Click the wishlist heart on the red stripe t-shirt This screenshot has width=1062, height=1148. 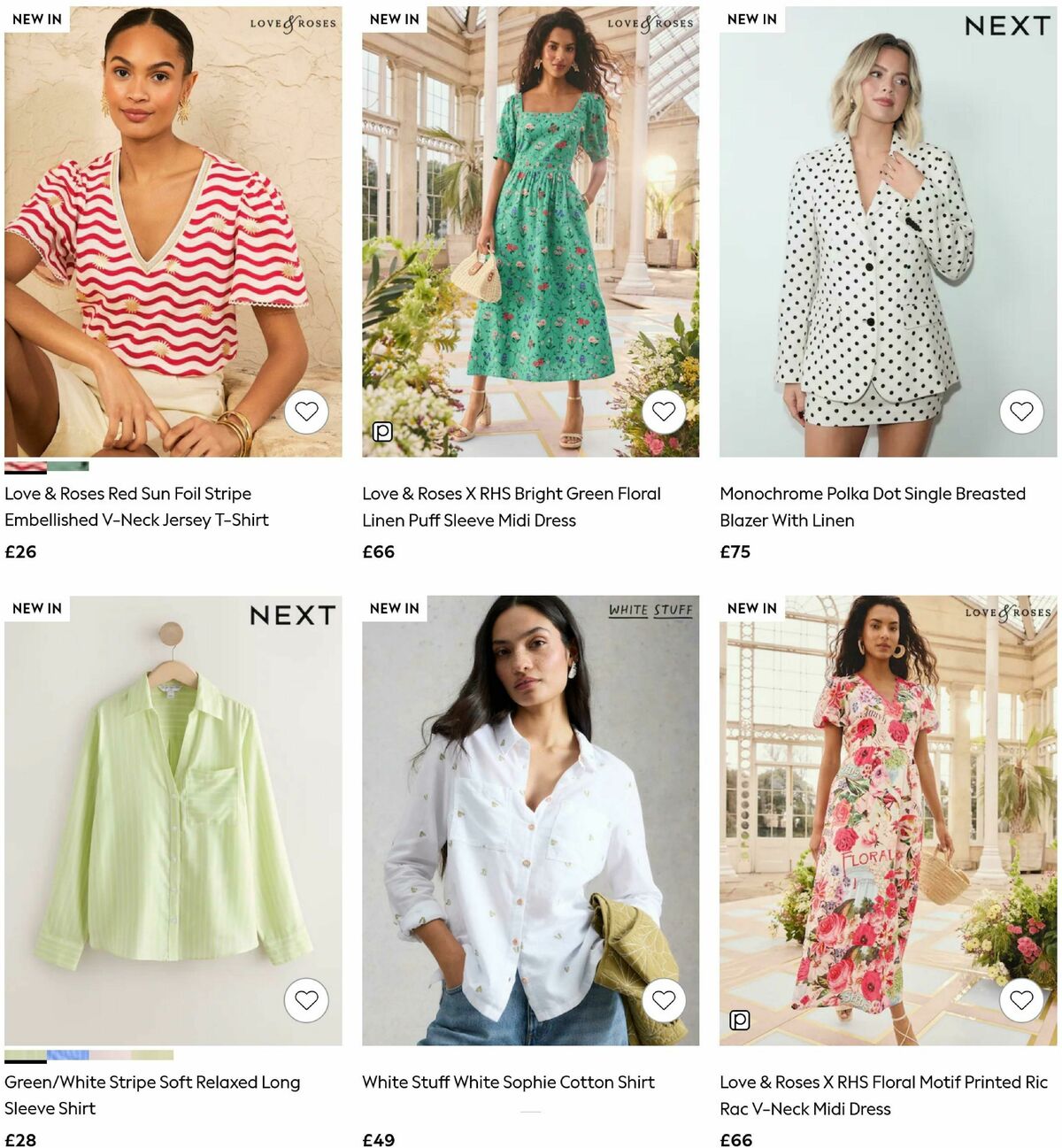tap(306, 412)
